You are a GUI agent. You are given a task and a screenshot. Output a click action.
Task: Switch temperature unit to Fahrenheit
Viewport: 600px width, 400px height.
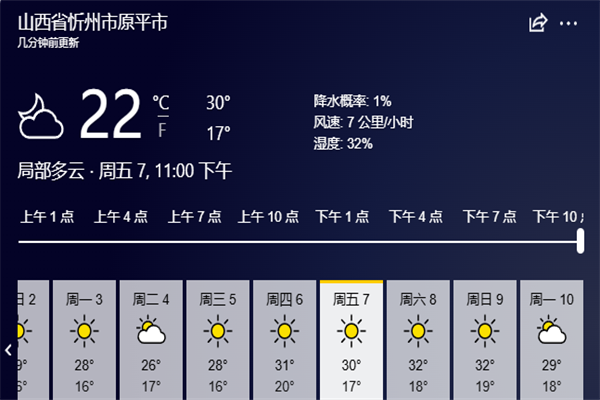[x=162, y=130]
